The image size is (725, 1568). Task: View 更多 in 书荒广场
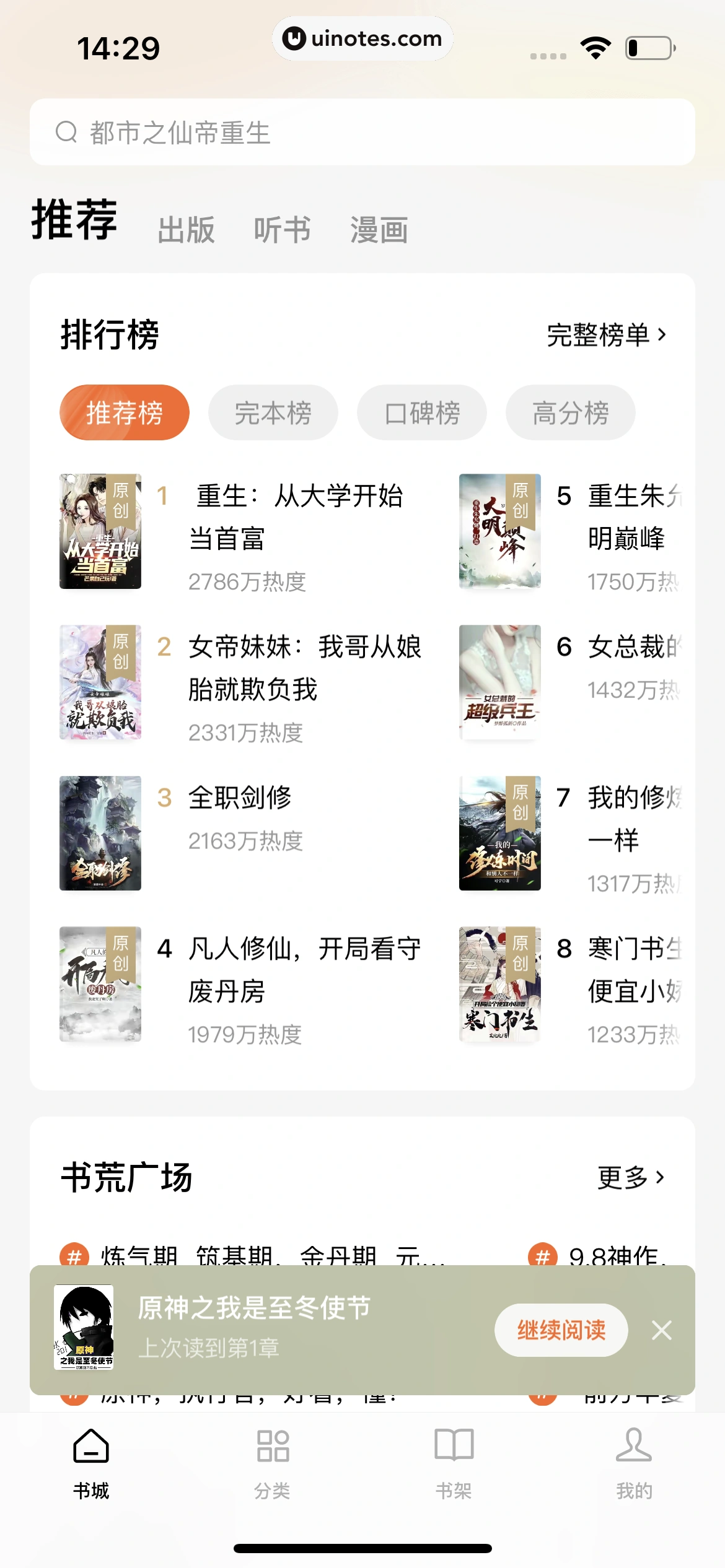(631, 1177)
